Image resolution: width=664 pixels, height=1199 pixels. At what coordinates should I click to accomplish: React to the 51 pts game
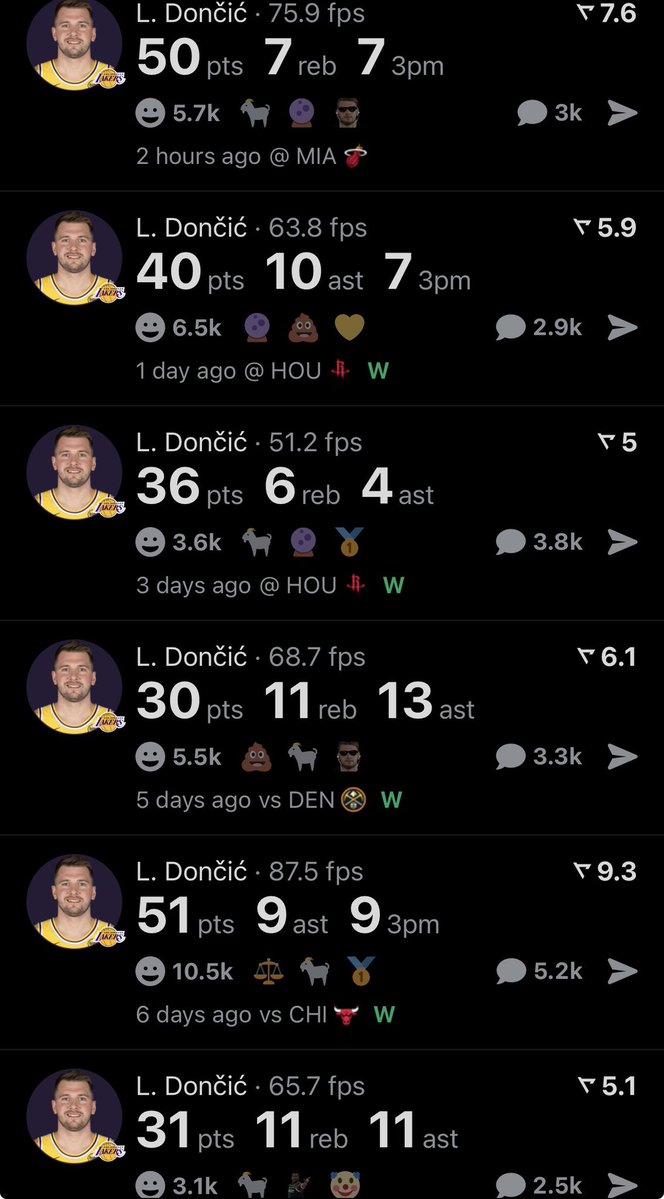184,972
